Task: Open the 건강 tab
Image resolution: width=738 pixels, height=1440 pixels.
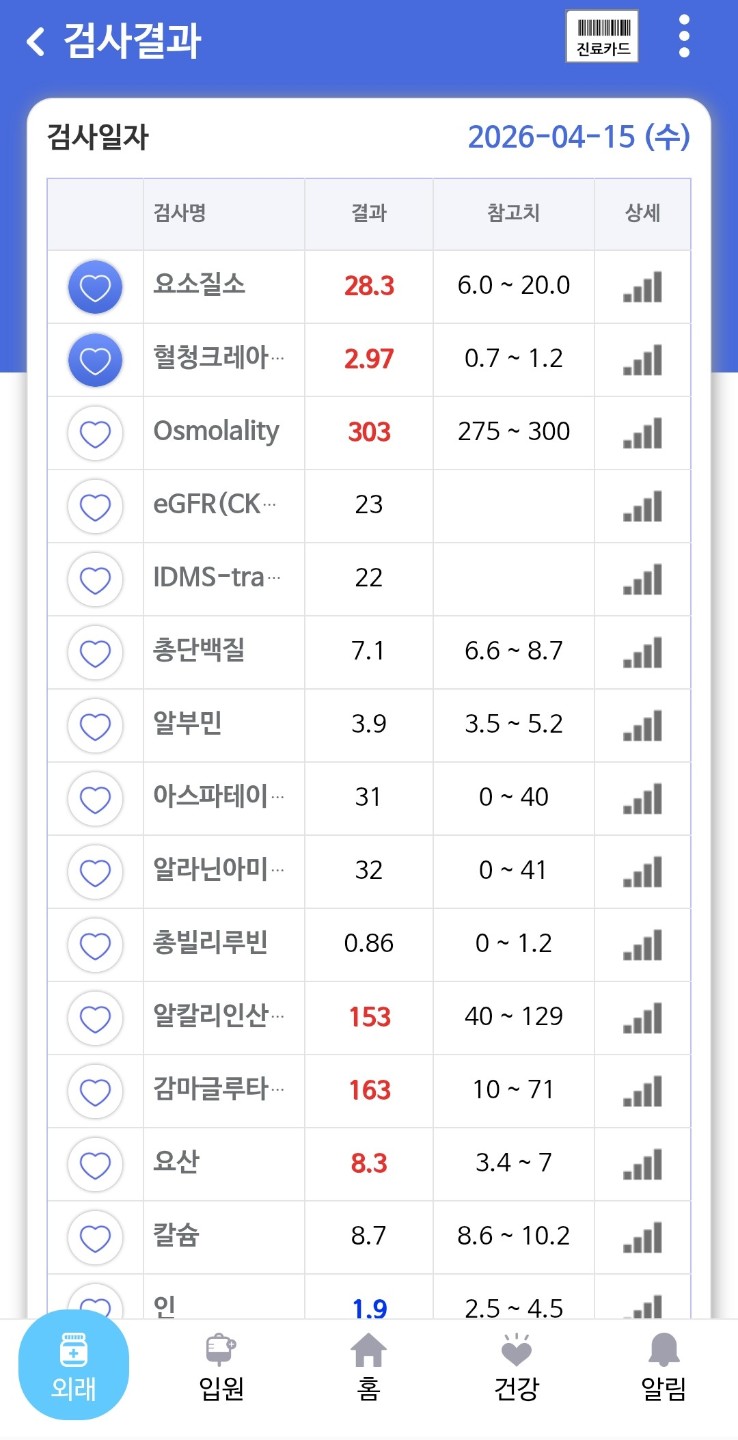Action: click(x=516, y=1367)
